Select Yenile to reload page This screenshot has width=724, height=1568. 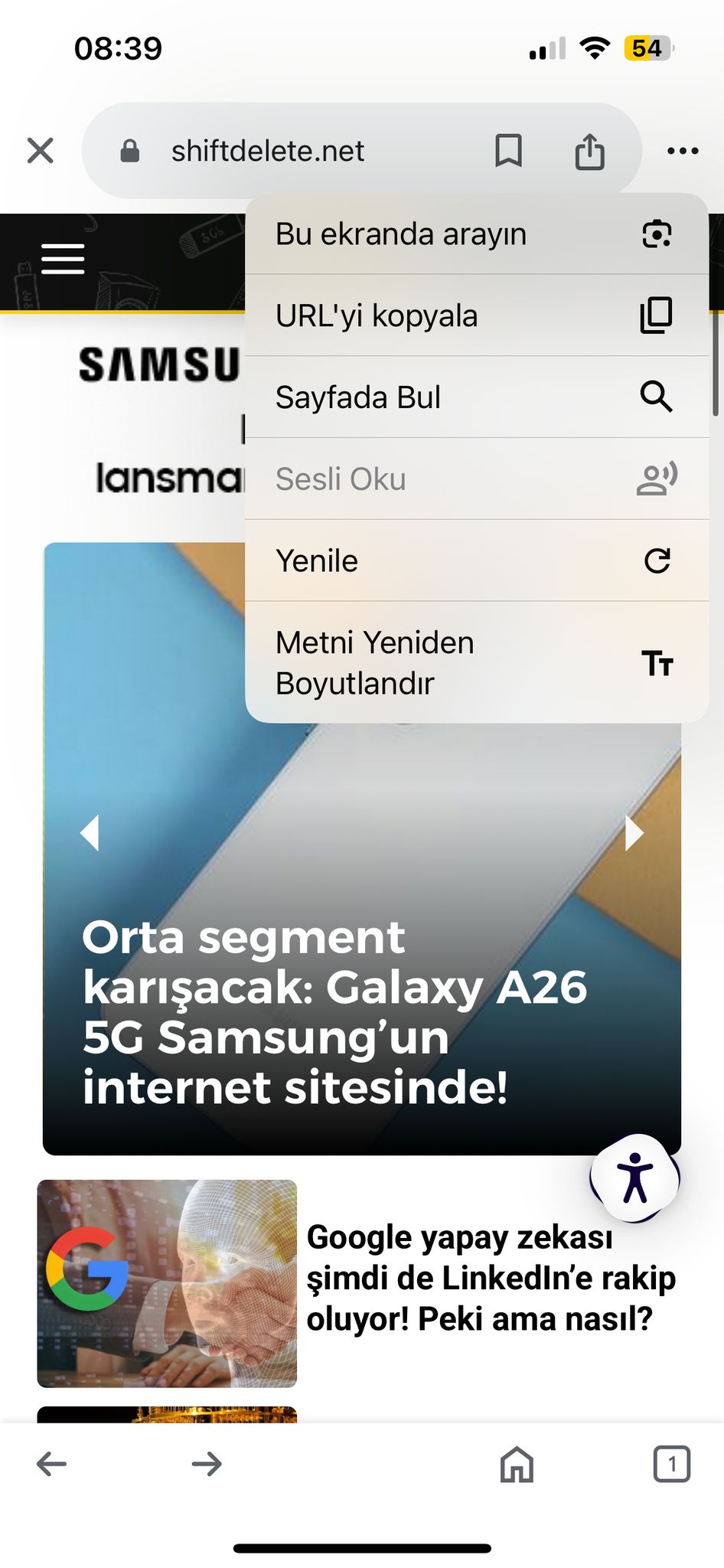coord(476,560)
